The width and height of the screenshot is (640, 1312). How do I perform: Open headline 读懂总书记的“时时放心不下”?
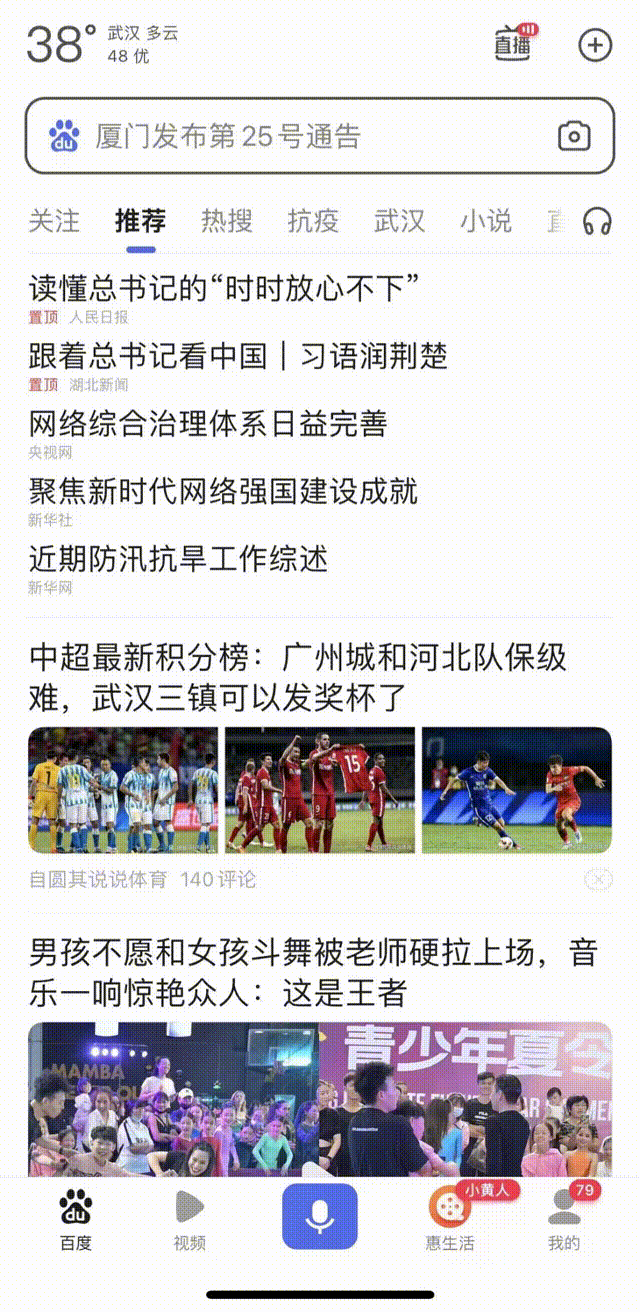224,289
